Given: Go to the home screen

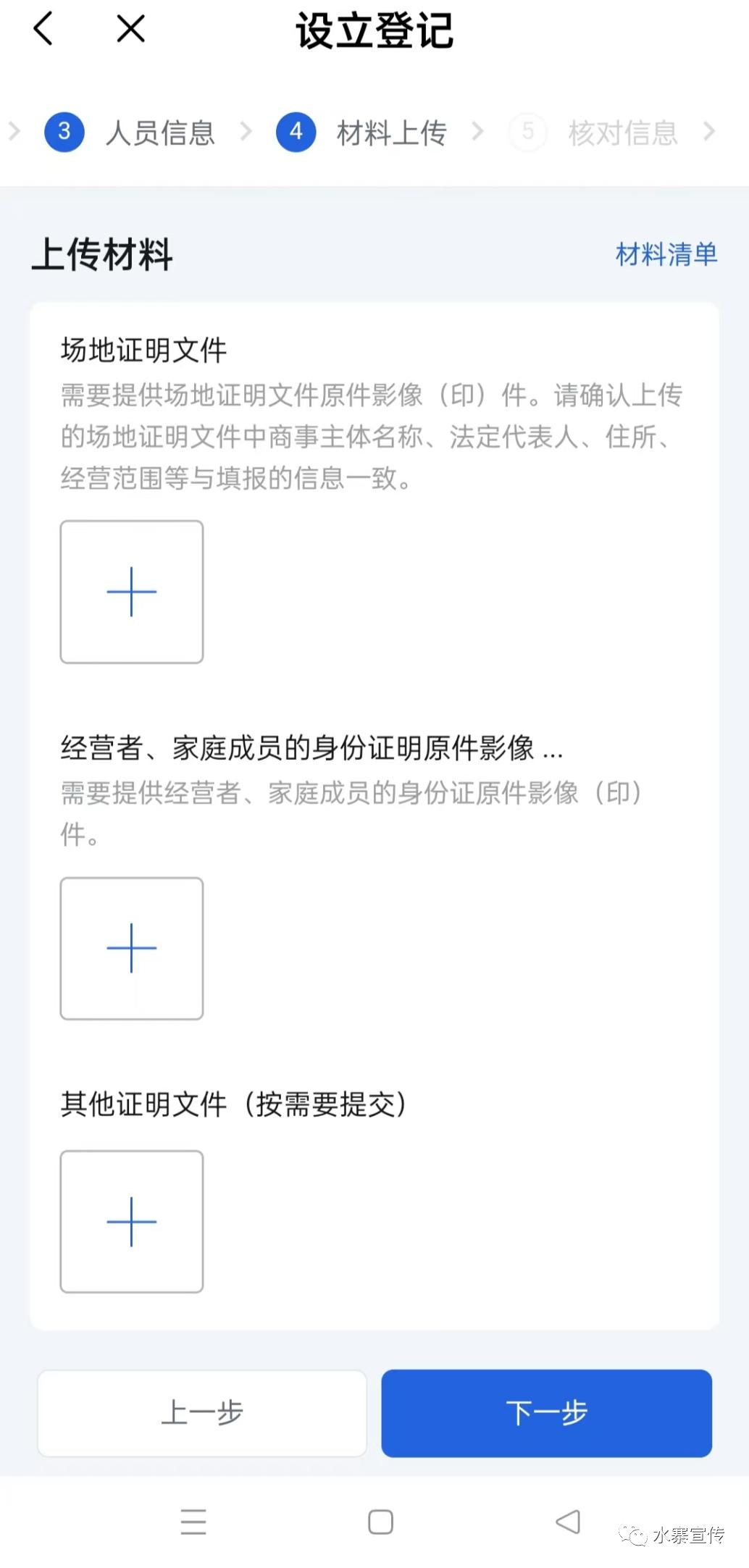Looking at the screenshot, I should (x=380, y=1522).
